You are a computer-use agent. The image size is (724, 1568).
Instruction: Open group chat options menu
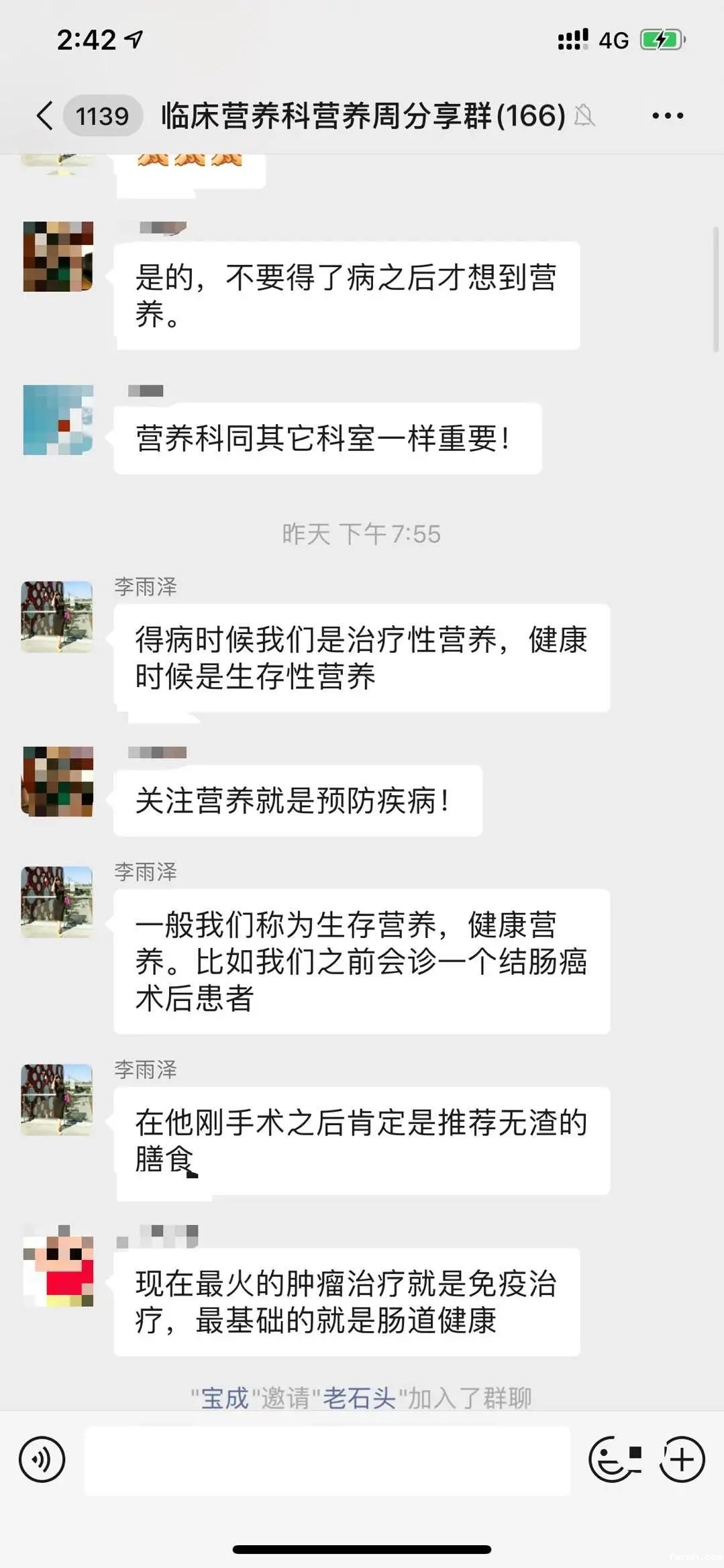tap(668, 115)
